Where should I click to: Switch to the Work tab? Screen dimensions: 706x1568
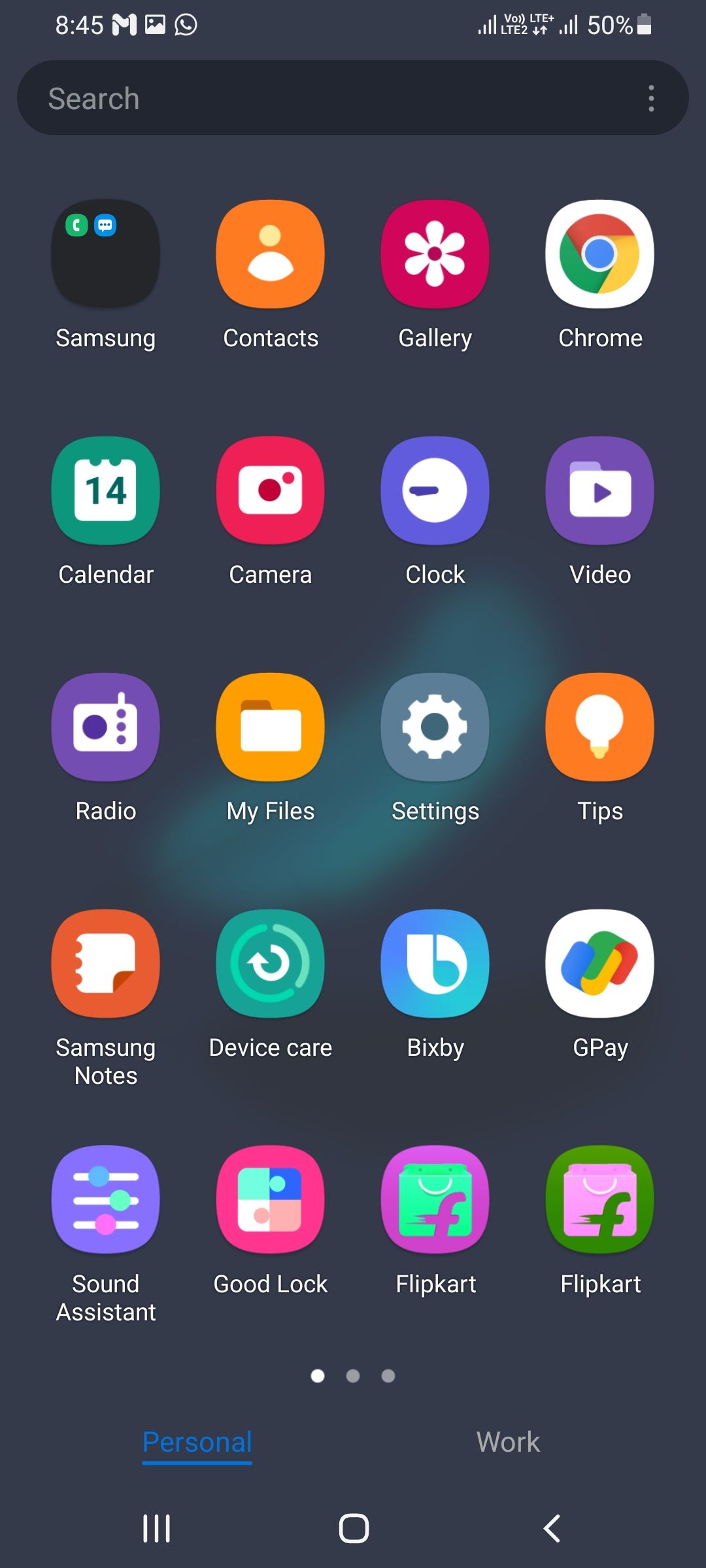pos(507,1442)
